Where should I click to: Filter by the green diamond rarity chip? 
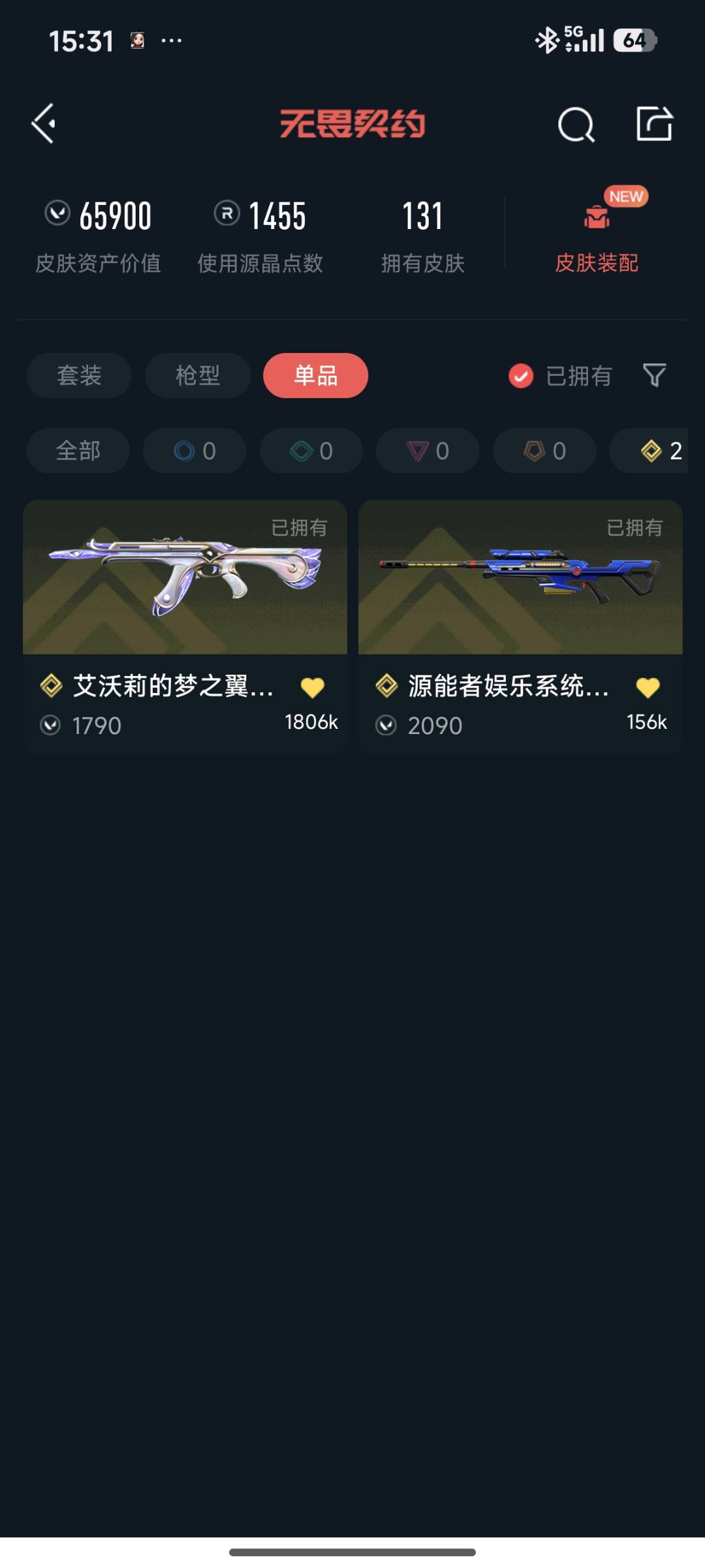pyautogui.click(x=311, y=451)
